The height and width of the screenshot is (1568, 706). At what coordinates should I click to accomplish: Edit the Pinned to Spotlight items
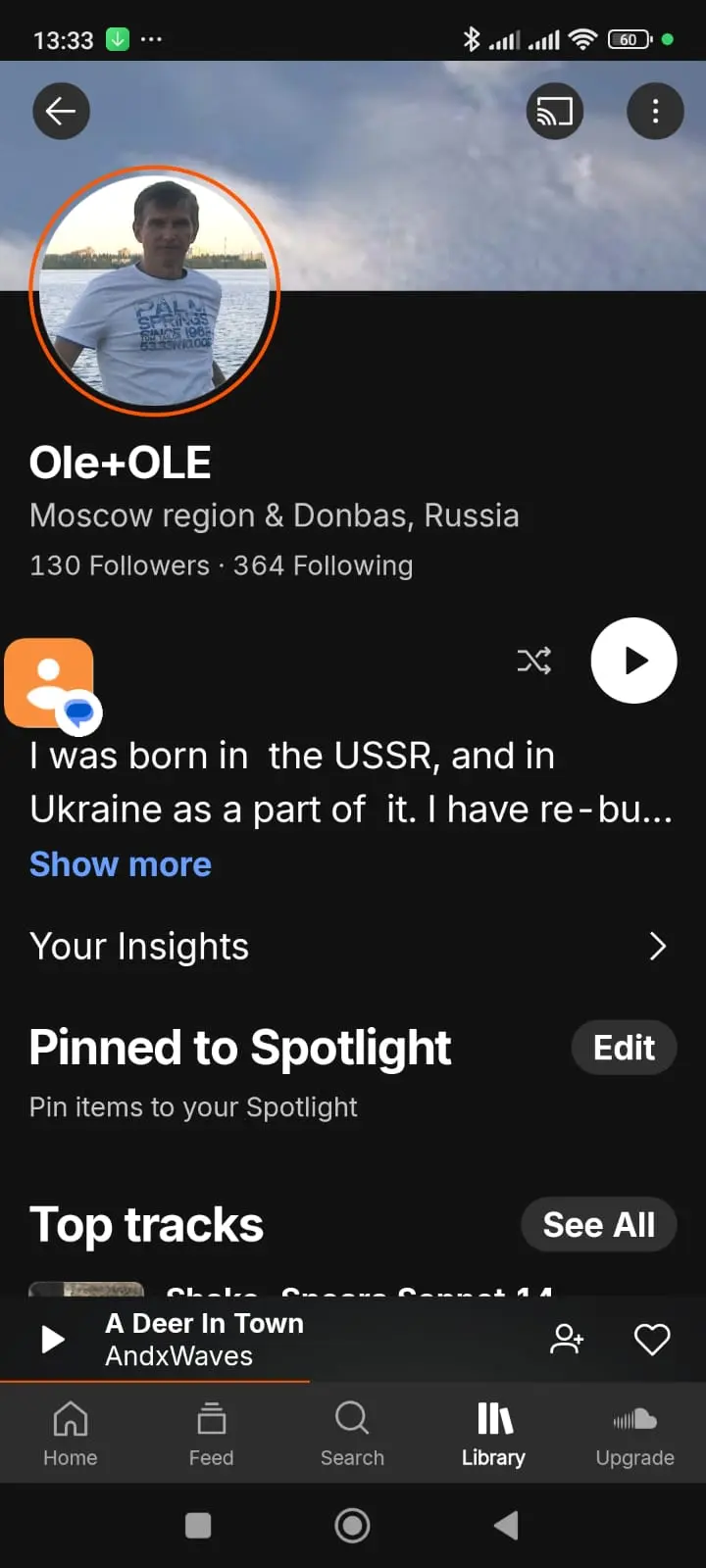point(624,1048)
